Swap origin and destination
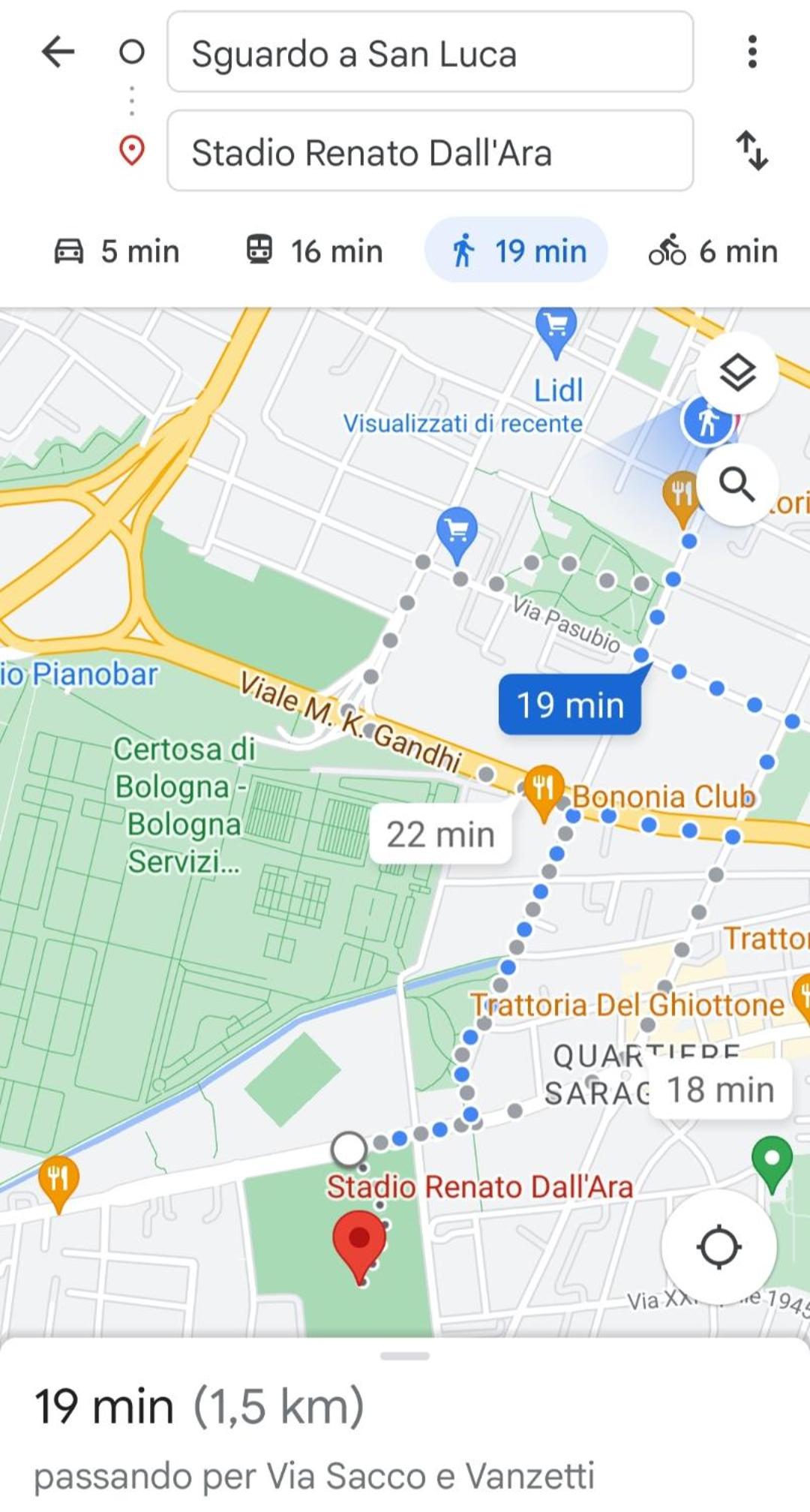The height and width of the screenshot is (1512, 810). tap(752, 151)
